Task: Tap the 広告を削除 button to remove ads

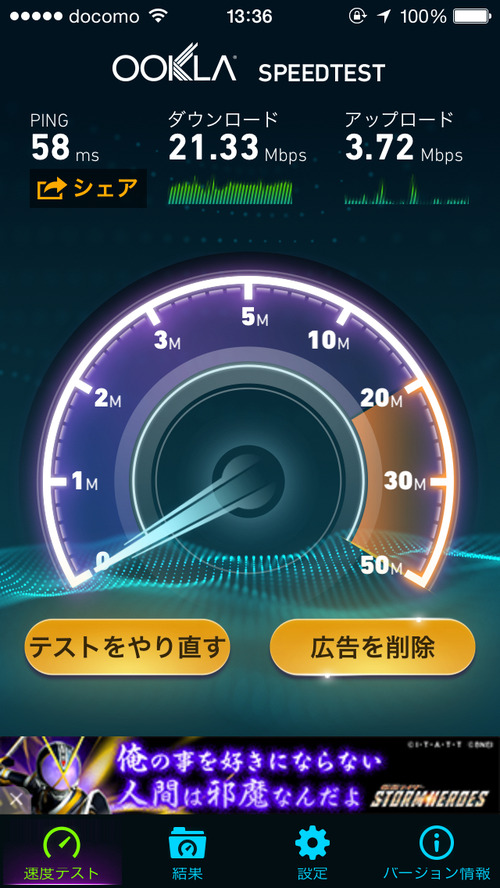Action: (x=373, y=647)
